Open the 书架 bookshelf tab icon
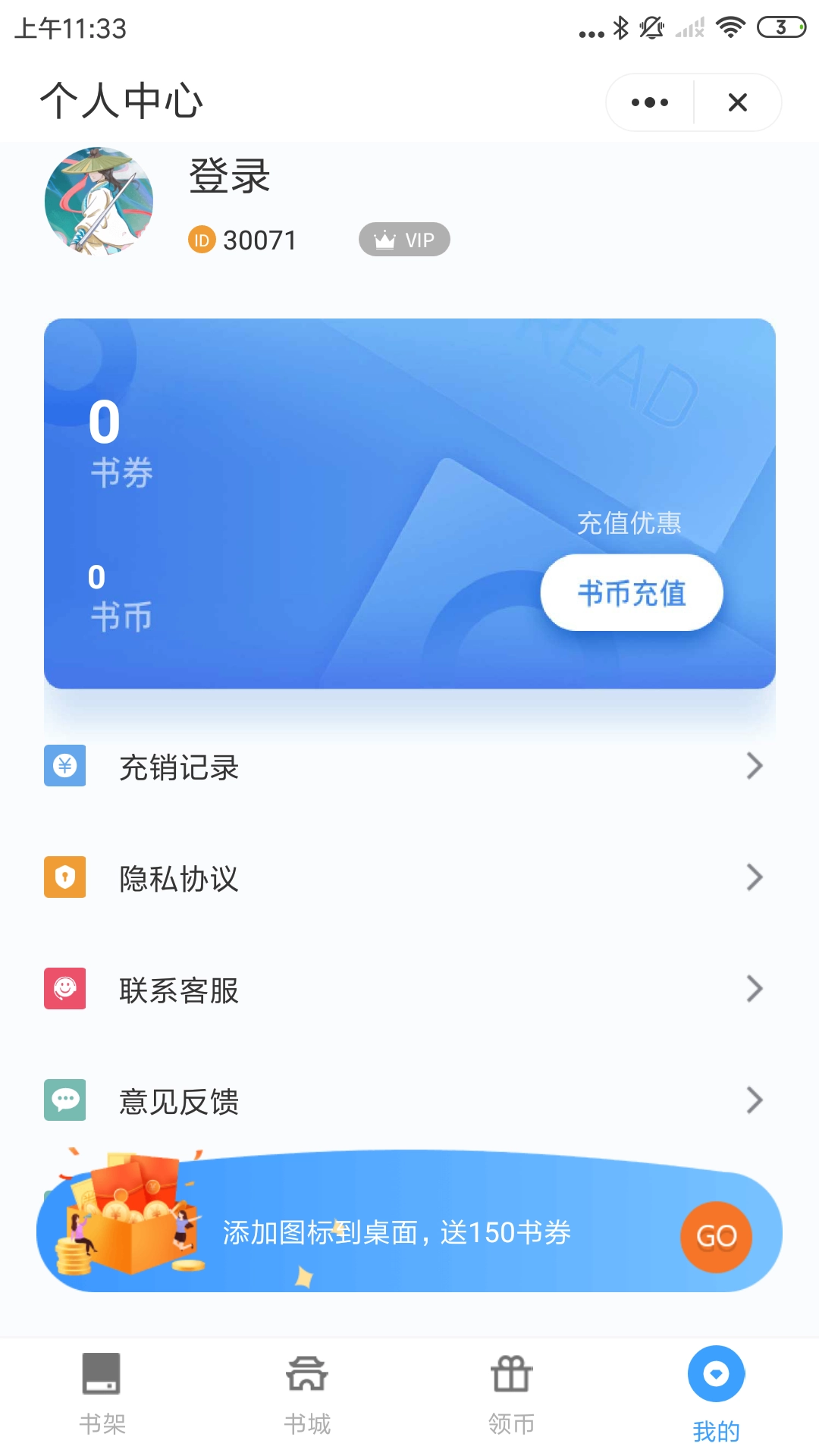819x1456 pixels. pos(102,1373)
